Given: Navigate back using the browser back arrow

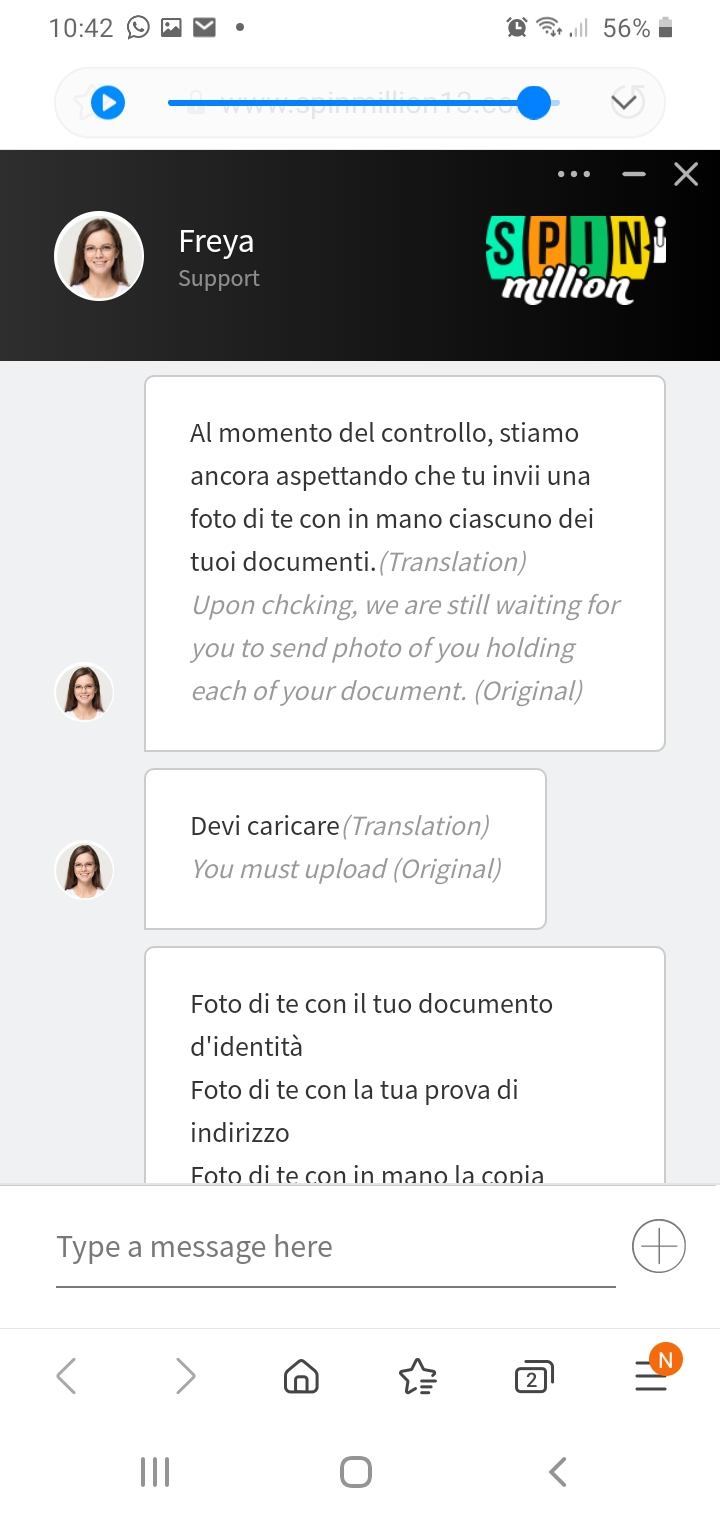Looking at the screenshot, I should click(66, 1376).
